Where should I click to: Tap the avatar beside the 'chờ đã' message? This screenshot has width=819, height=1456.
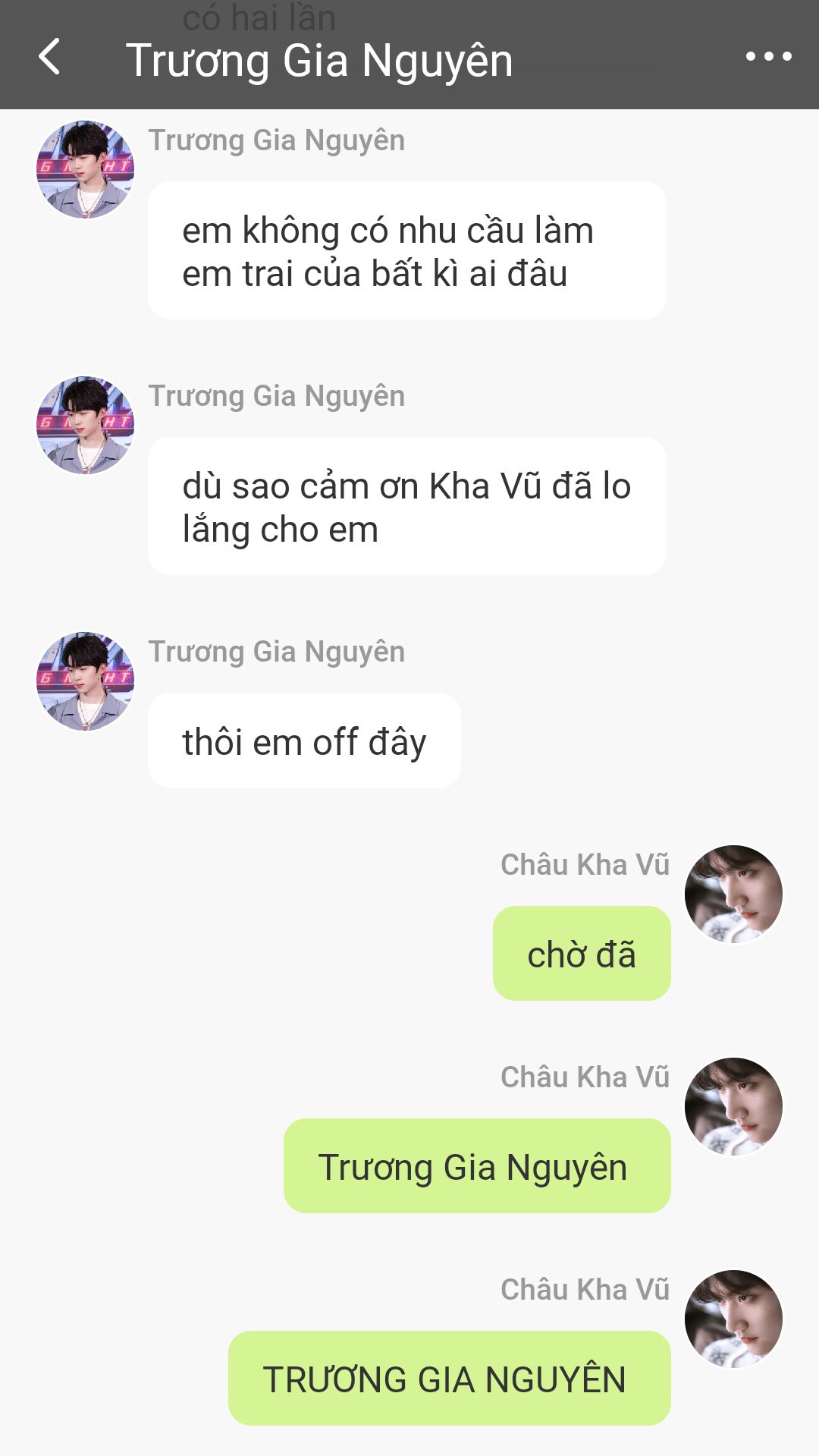click(x=733, y=894)
